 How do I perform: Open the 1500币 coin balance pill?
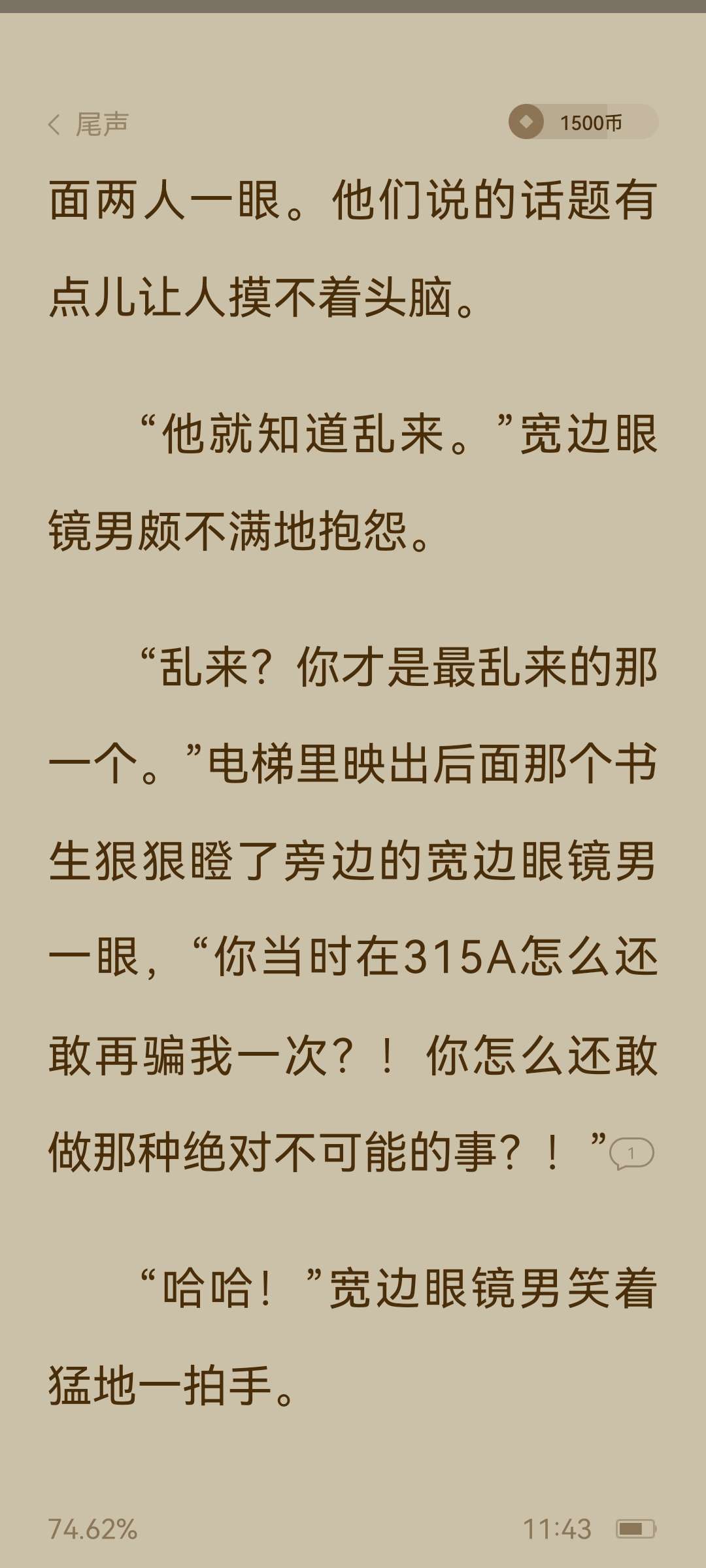pyautogui.click(x=583, y=122)
